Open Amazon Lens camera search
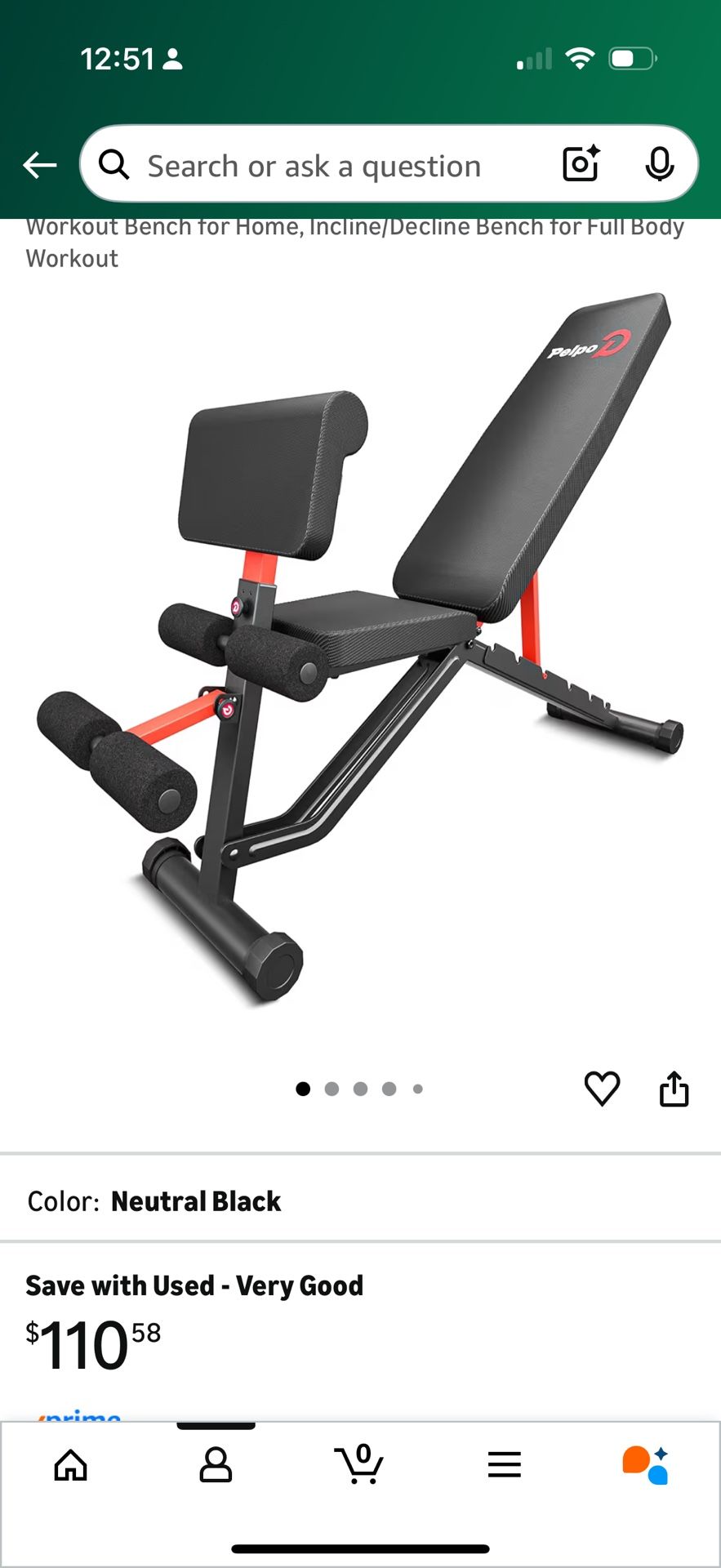The height and width of the screenshot is (1568, 721). tap(580, 164)
